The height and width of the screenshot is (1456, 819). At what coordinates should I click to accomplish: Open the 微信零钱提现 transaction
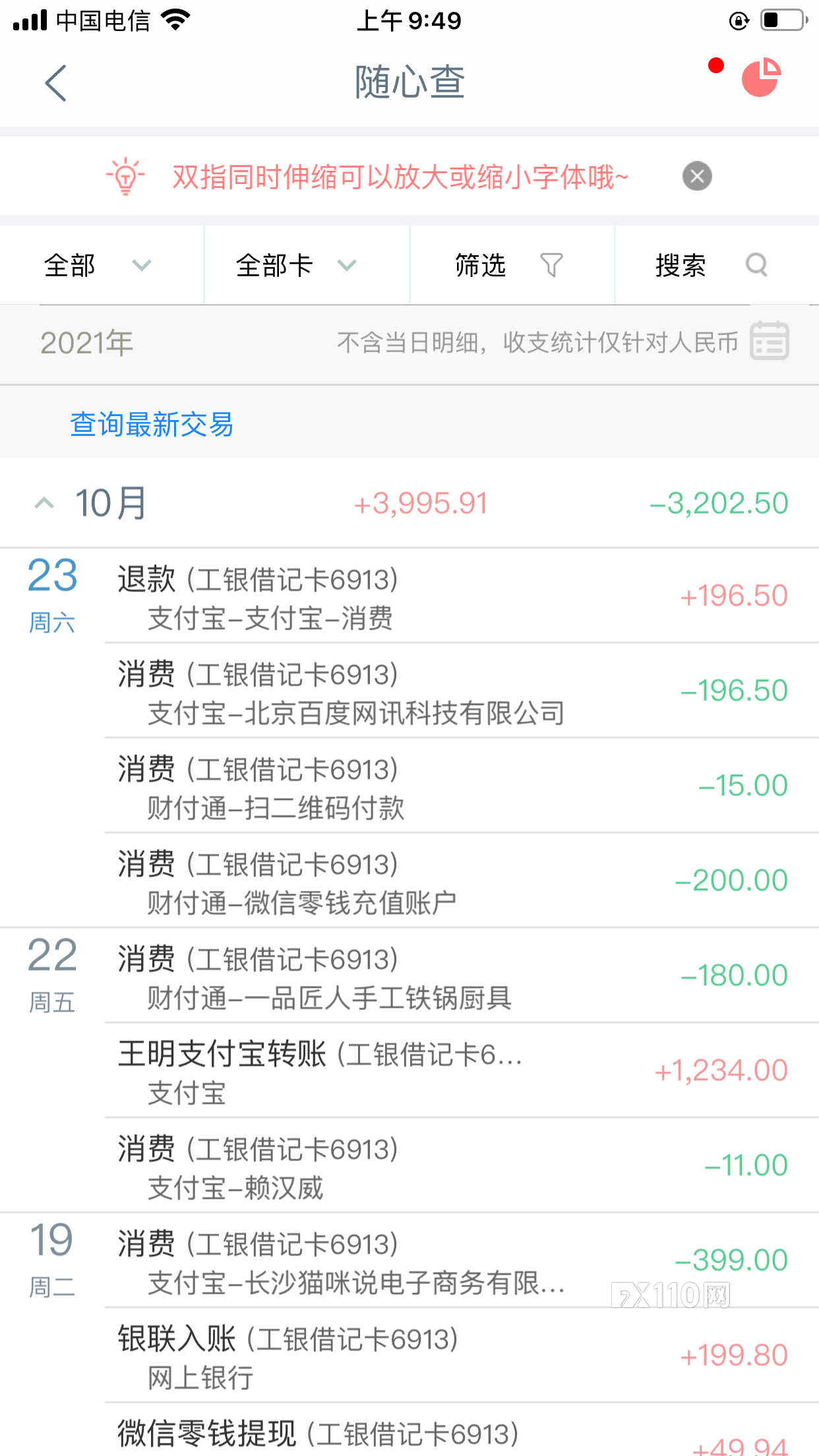point(462,1431)
